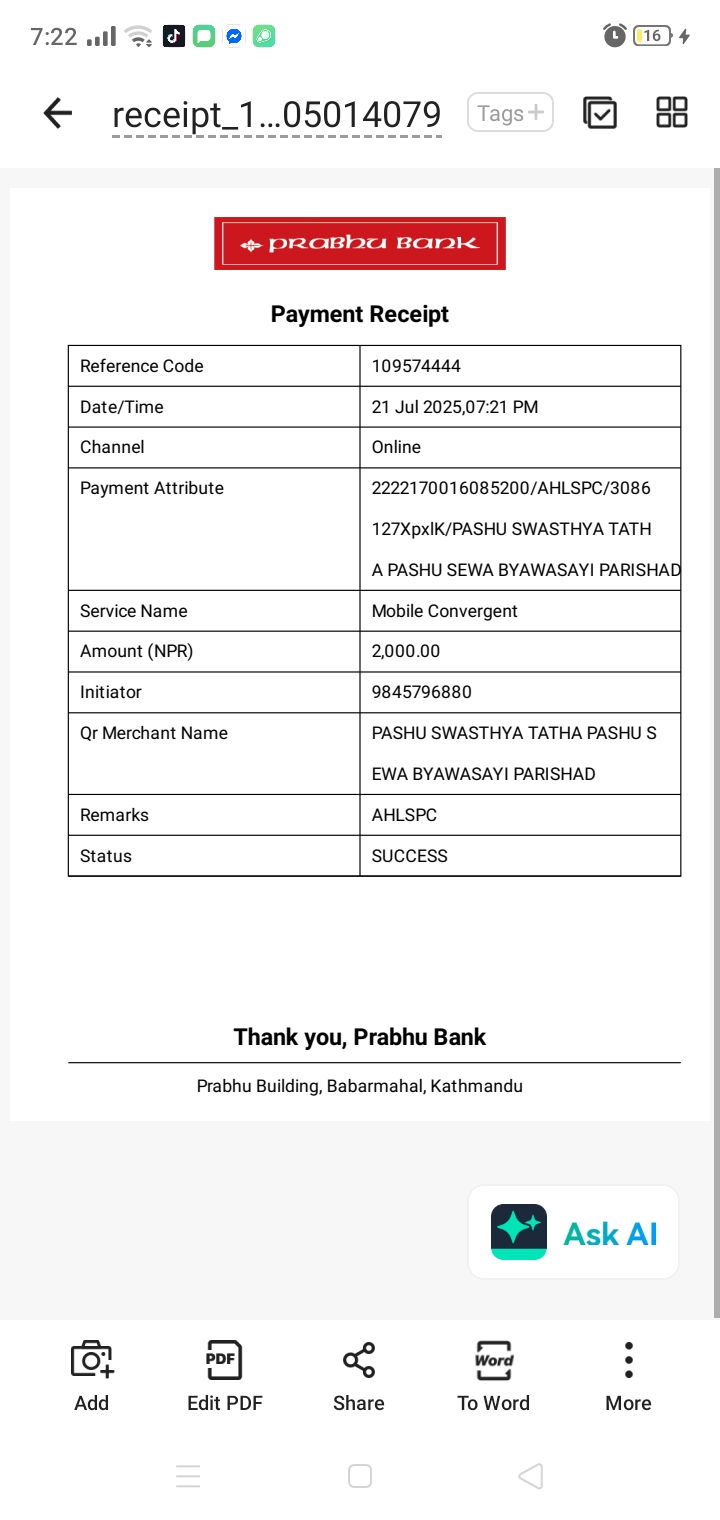Rename the document title receipt_1...05014079
The width and height of the screenshot is (720, 1520).
277,115
